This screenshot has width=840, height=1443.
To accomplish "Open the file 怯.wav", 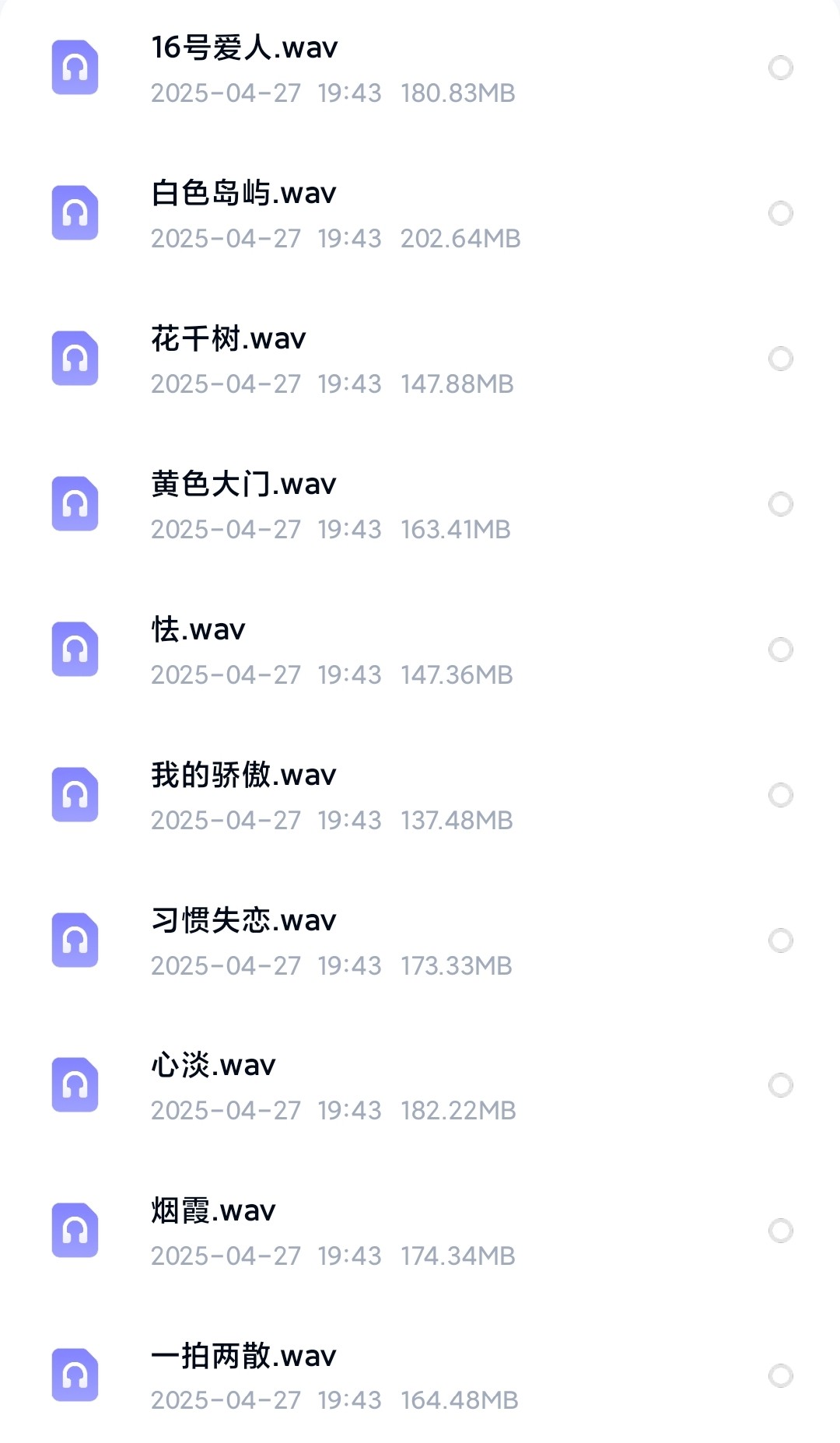I will click(198, 630).
